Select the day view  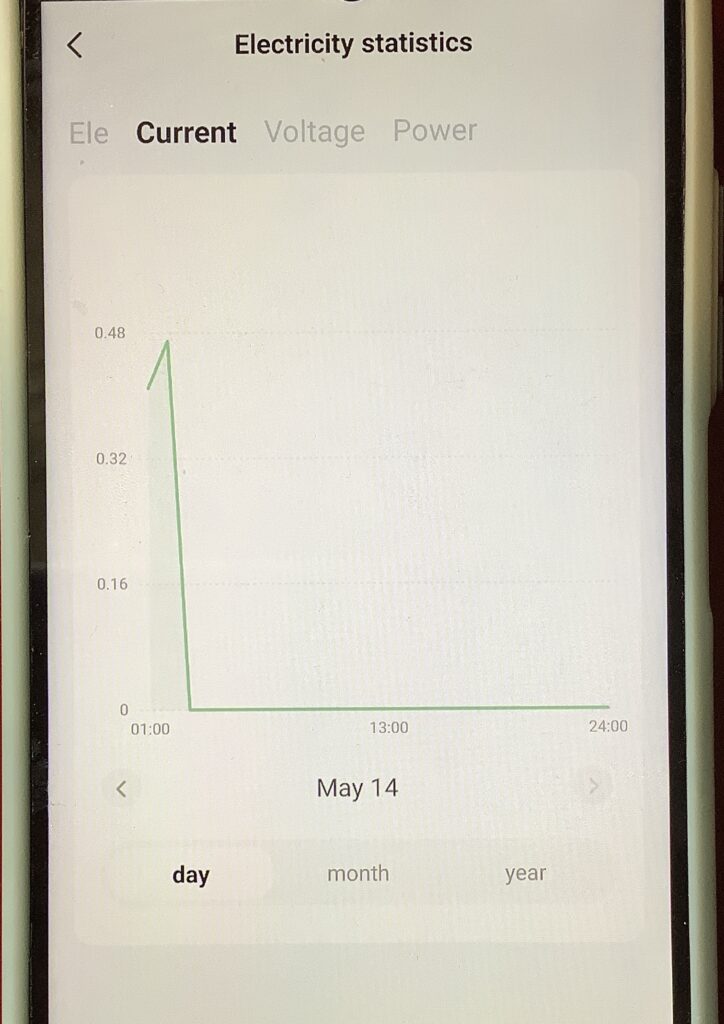pos(190,875)
